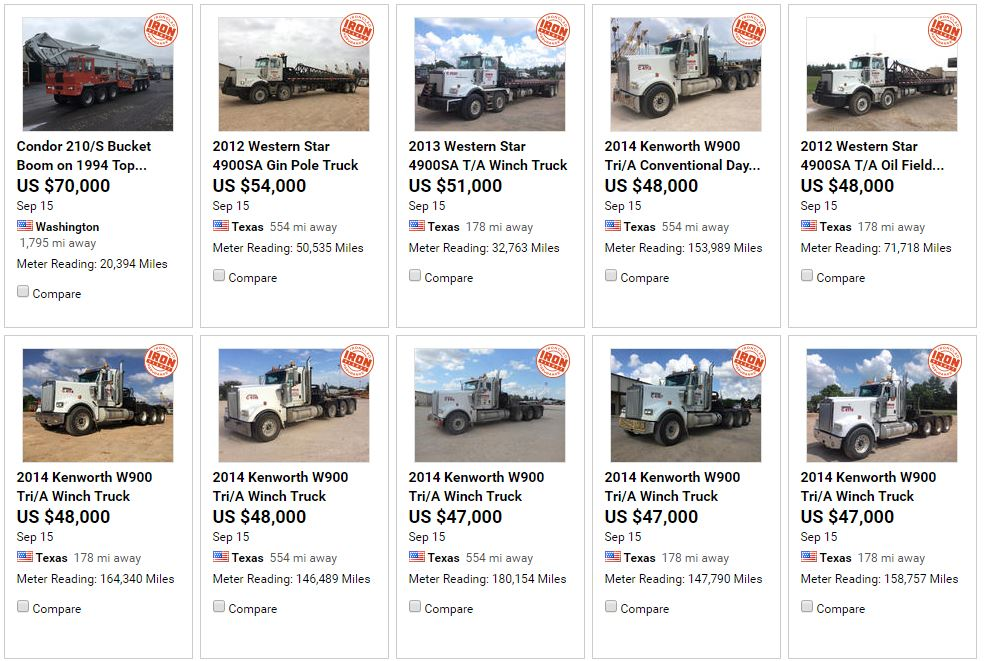View Kenworth Winch Truck with 158,757 miles
The image size is (986, 661).
868,486
